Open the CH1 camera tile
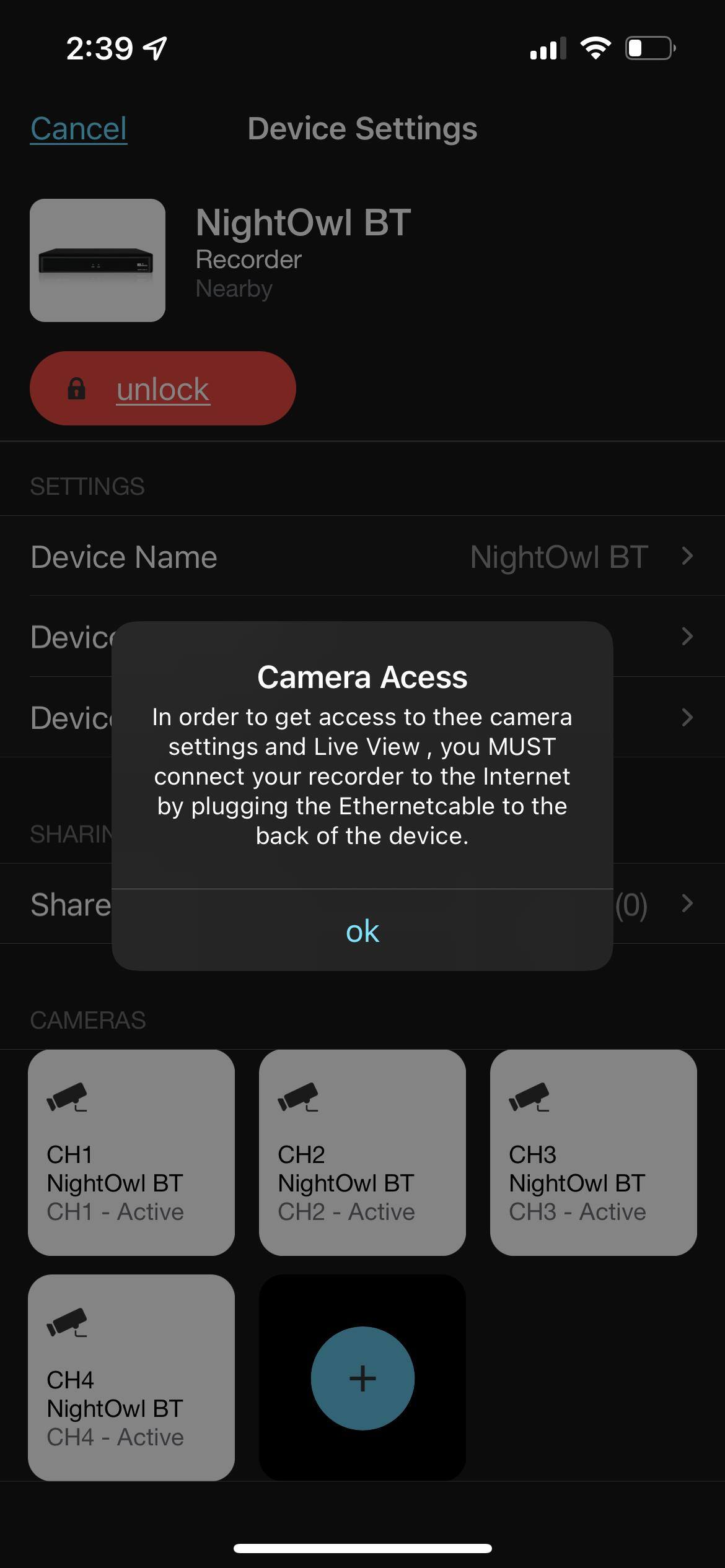Viewport: 725px width, 1568px height. point(131,1152)
